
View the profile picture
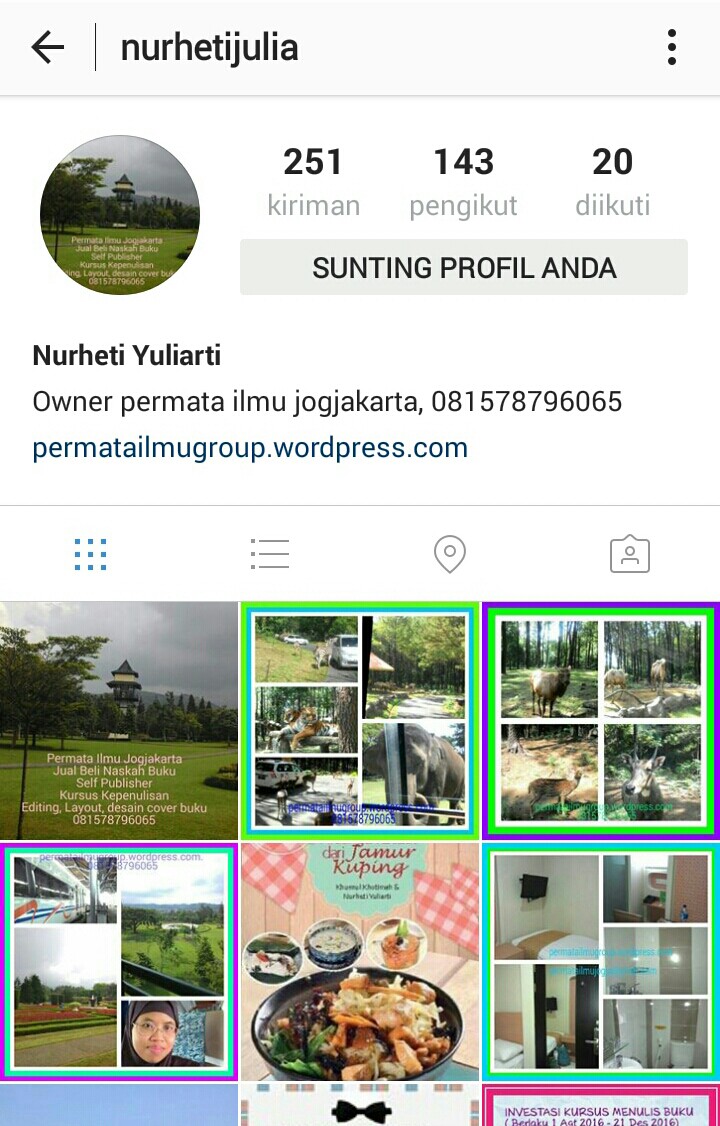point(120,215)
